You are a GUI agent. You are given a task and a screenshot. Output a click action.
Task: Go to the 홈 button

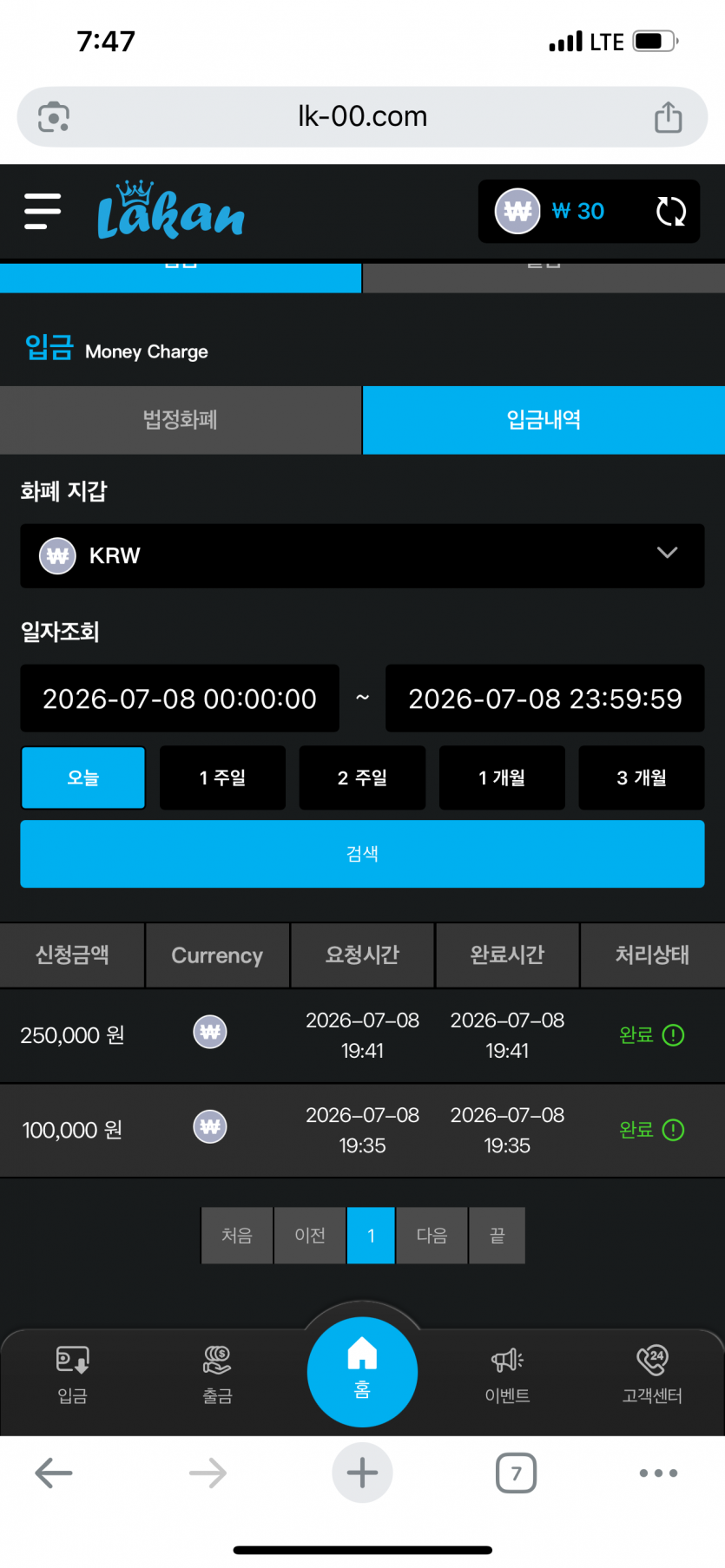[x=362, y=1372]
